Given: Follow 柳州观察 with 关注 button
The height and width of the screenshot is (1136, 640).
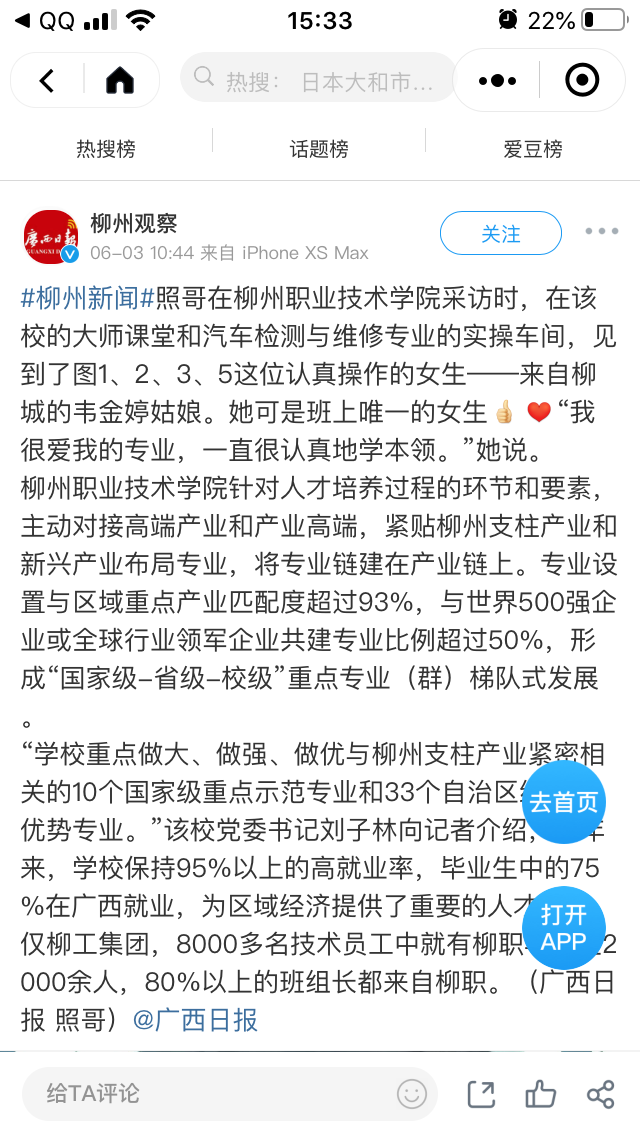Looking at the screenshot, I should 500,233.
